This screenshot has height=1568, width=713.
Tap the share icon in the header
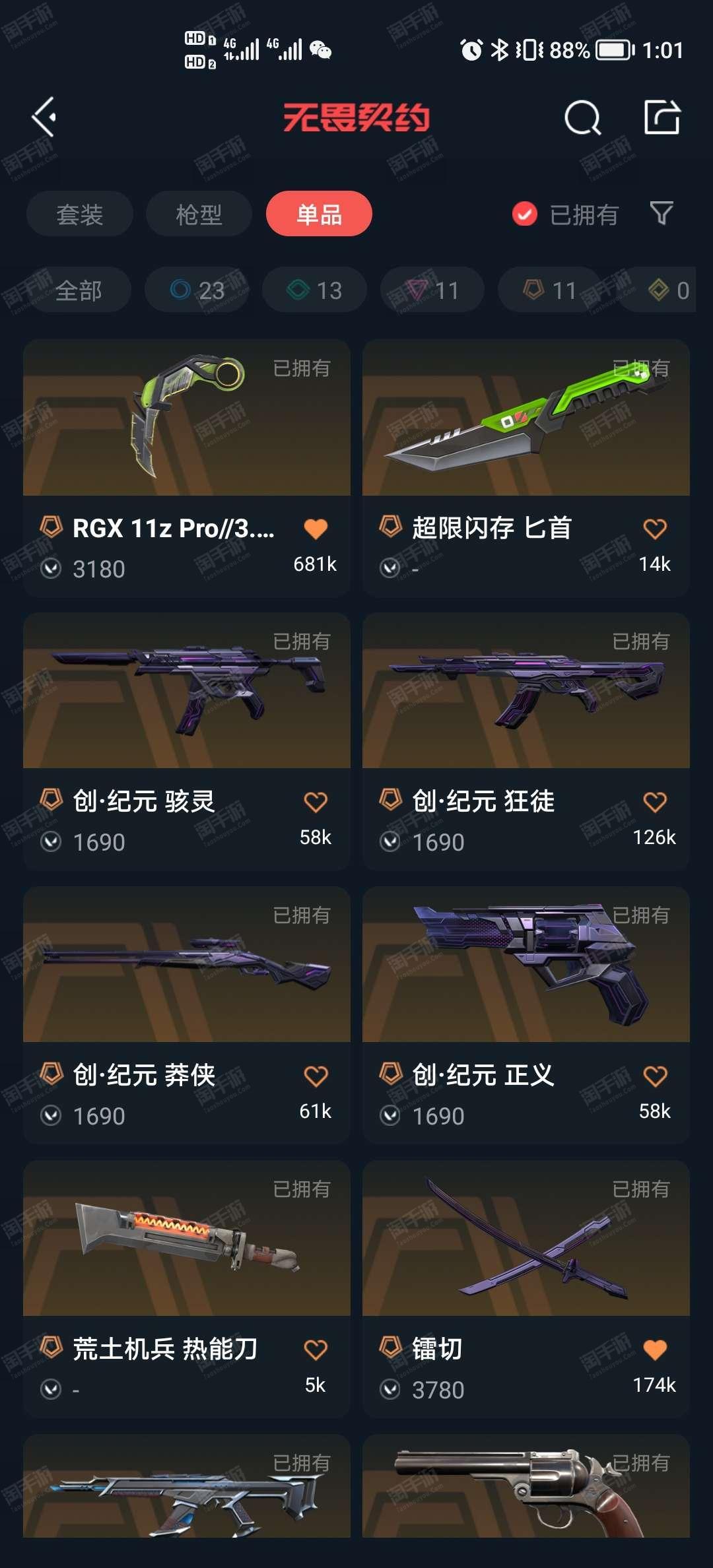(x=662, y=117)
